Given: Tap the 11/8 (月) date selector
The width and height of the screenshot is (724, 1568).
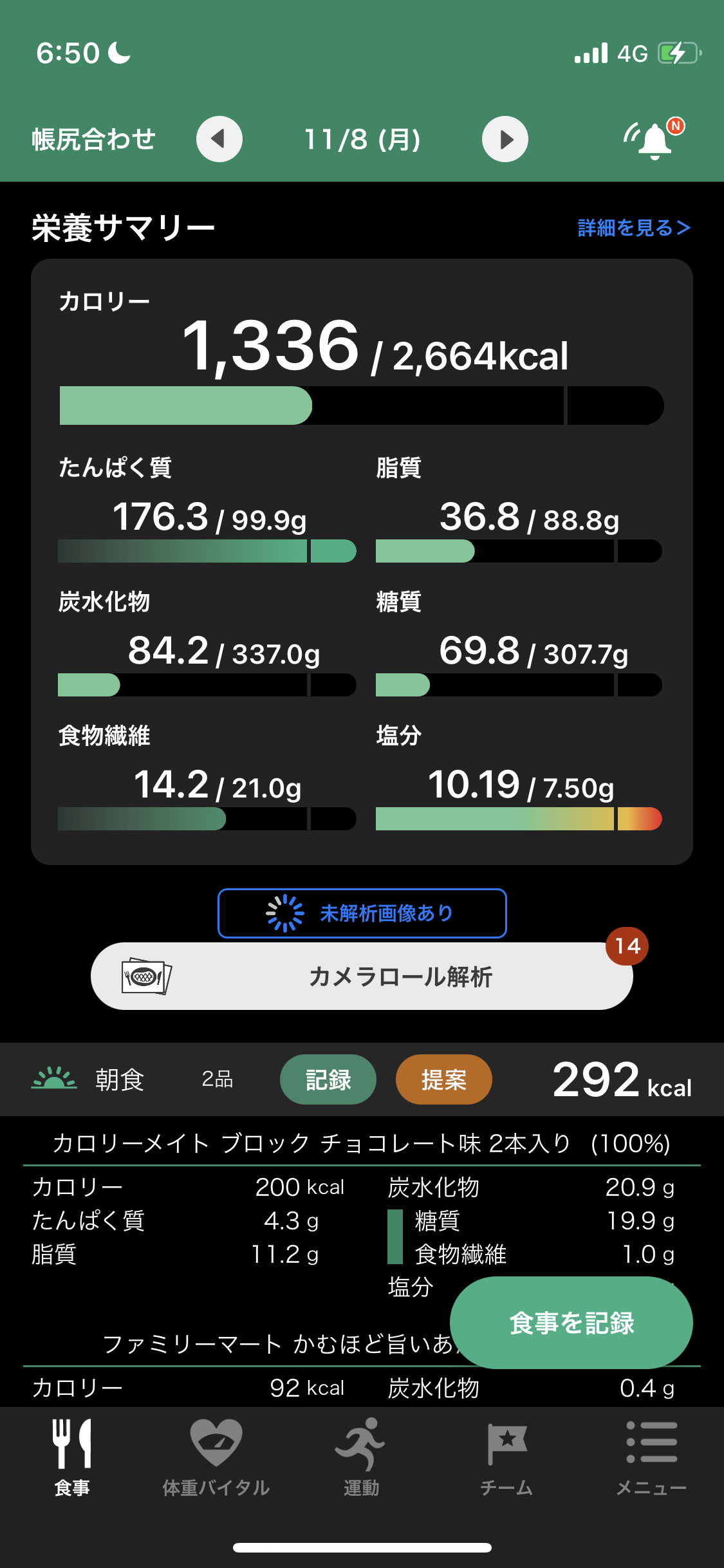Looking at the screenshot, I should click(x=362, y=139).
